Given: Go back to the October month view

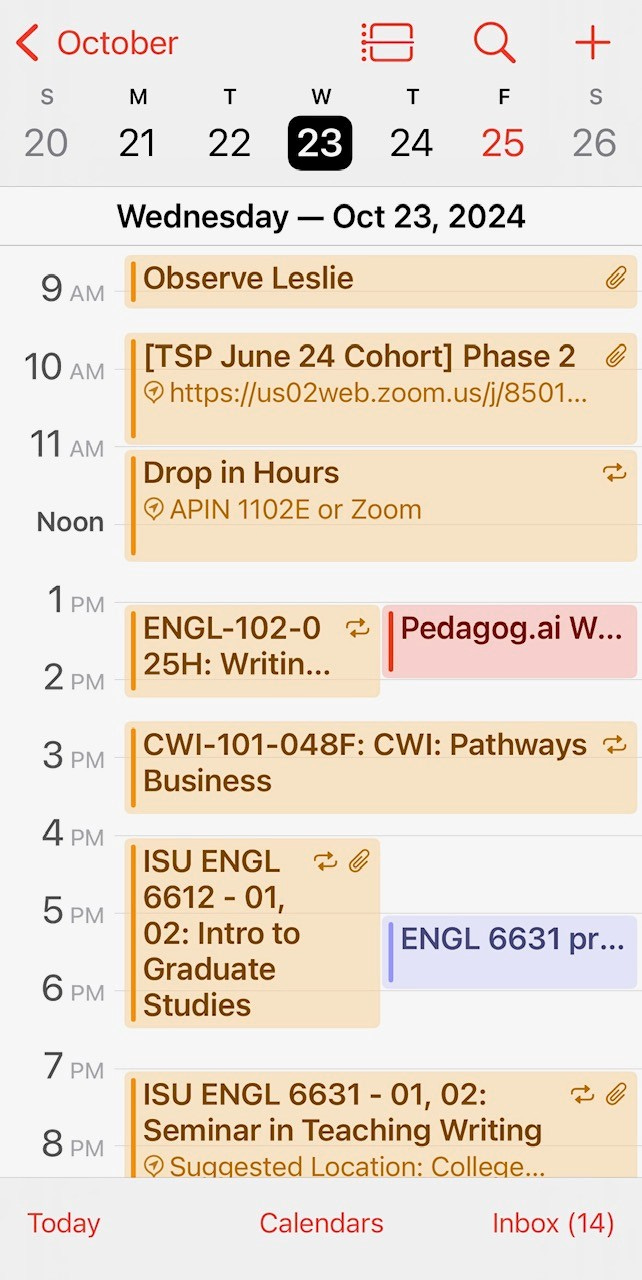Looking at the screenshot, I should coord(97,43).
